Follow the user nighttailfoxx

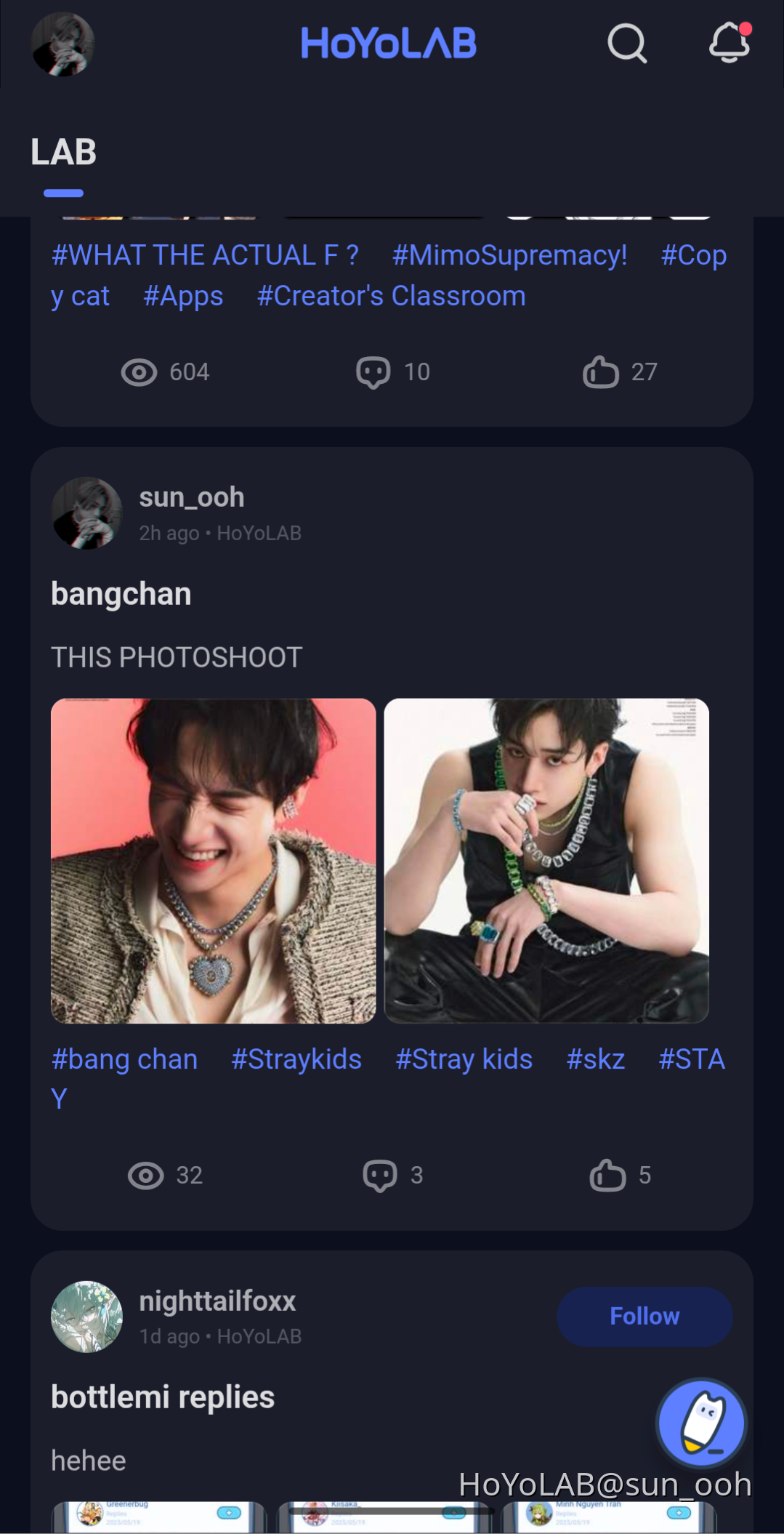pos(644,1316)
